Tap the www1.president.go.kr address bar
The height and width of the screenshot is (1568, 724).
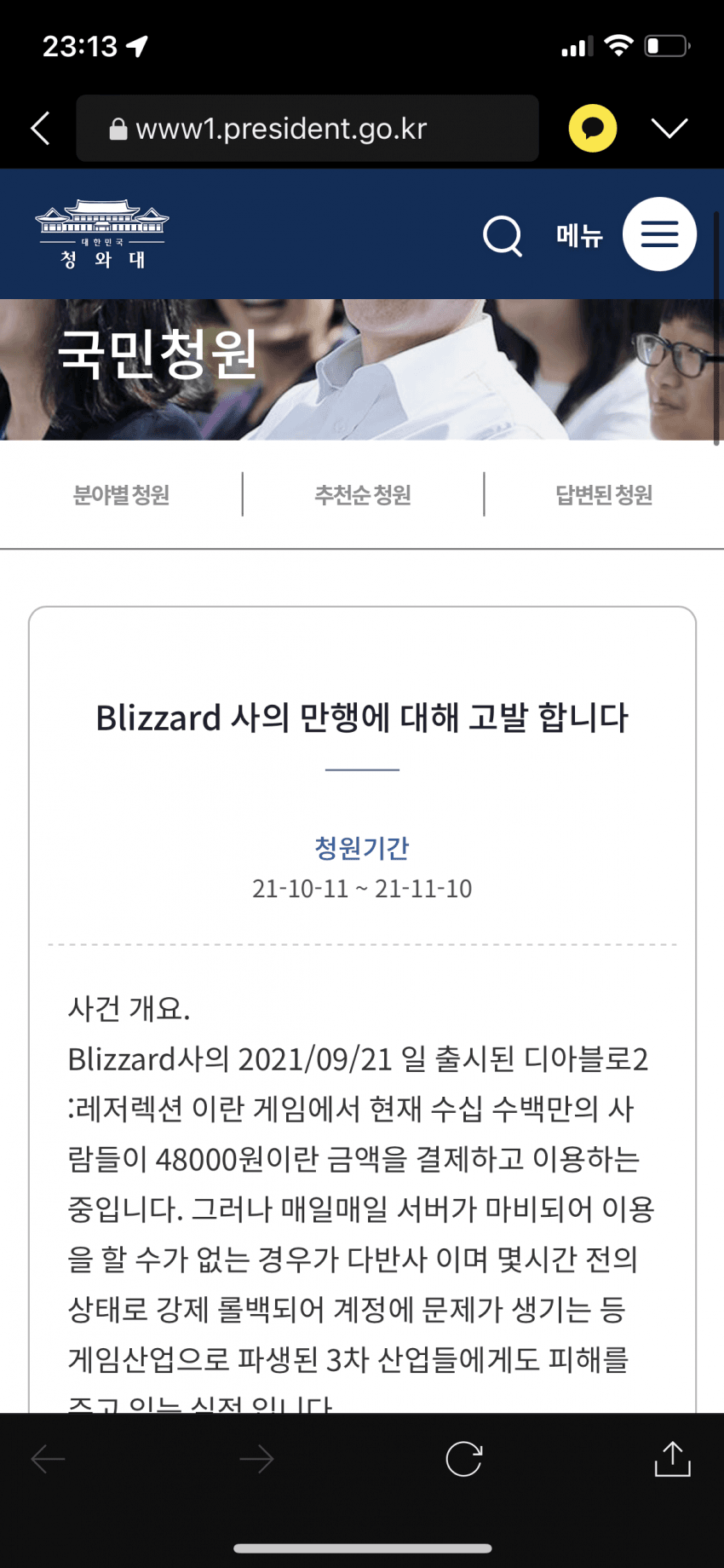[x=307, y=129]
